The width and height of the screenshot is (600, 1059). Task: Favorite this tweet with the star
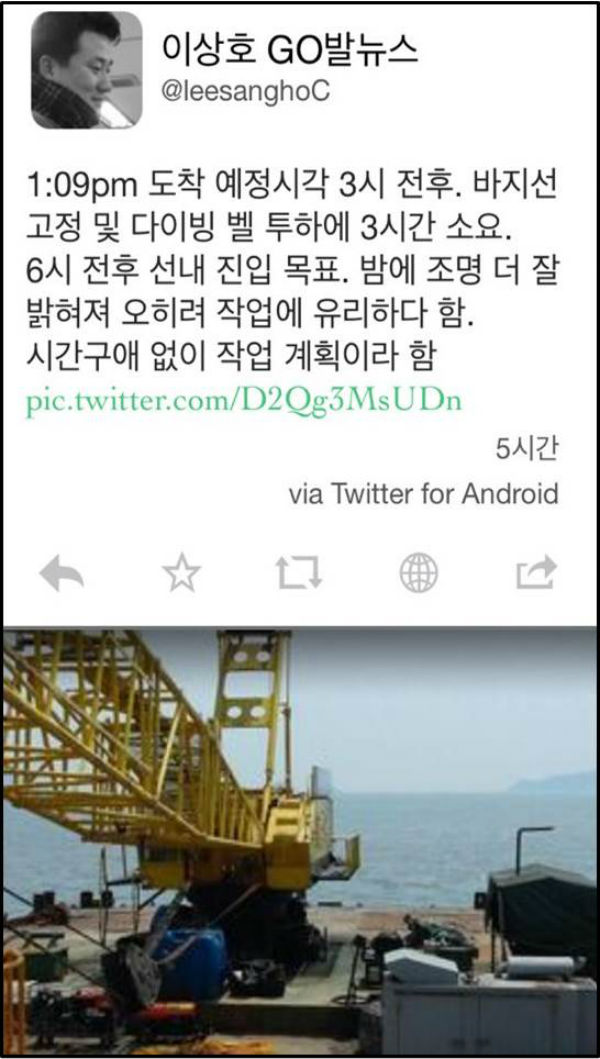[x=181, y=573]
